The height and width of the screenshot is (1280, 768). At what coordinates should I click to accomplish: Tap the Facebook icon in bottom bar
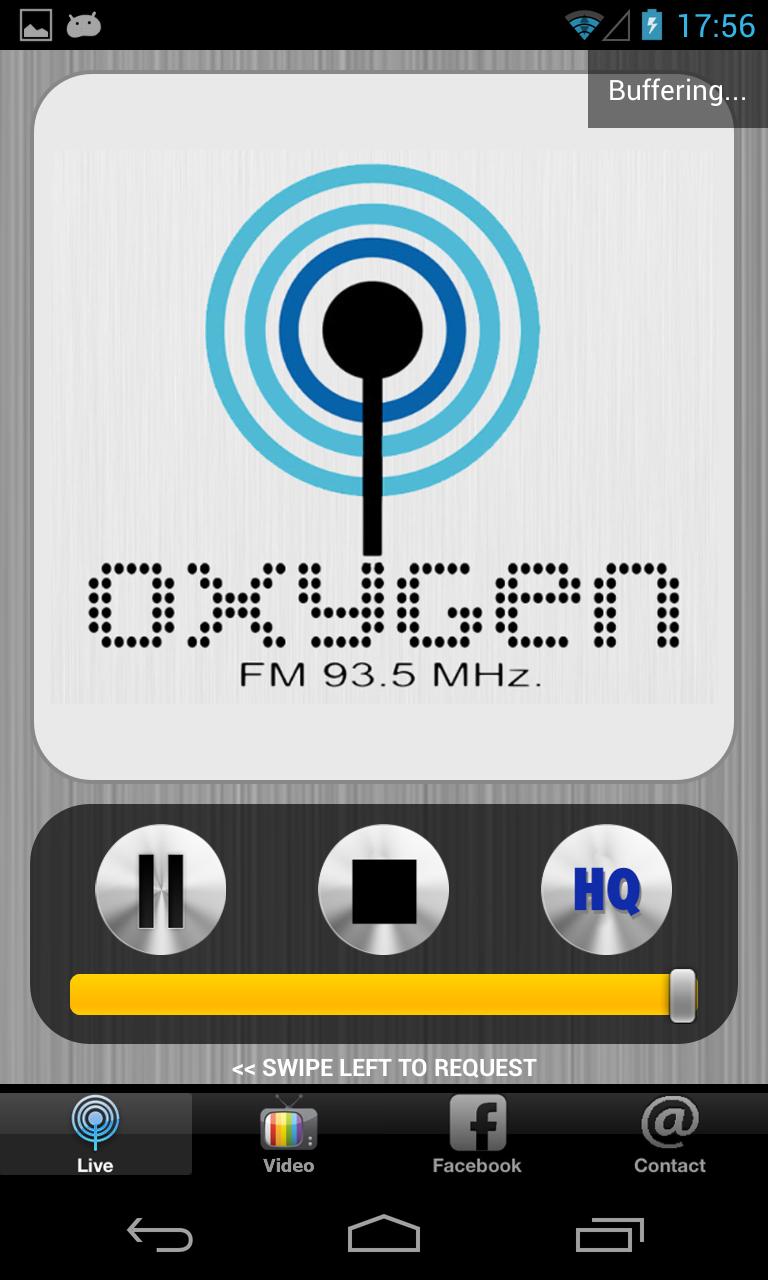tap(478, 1120)
